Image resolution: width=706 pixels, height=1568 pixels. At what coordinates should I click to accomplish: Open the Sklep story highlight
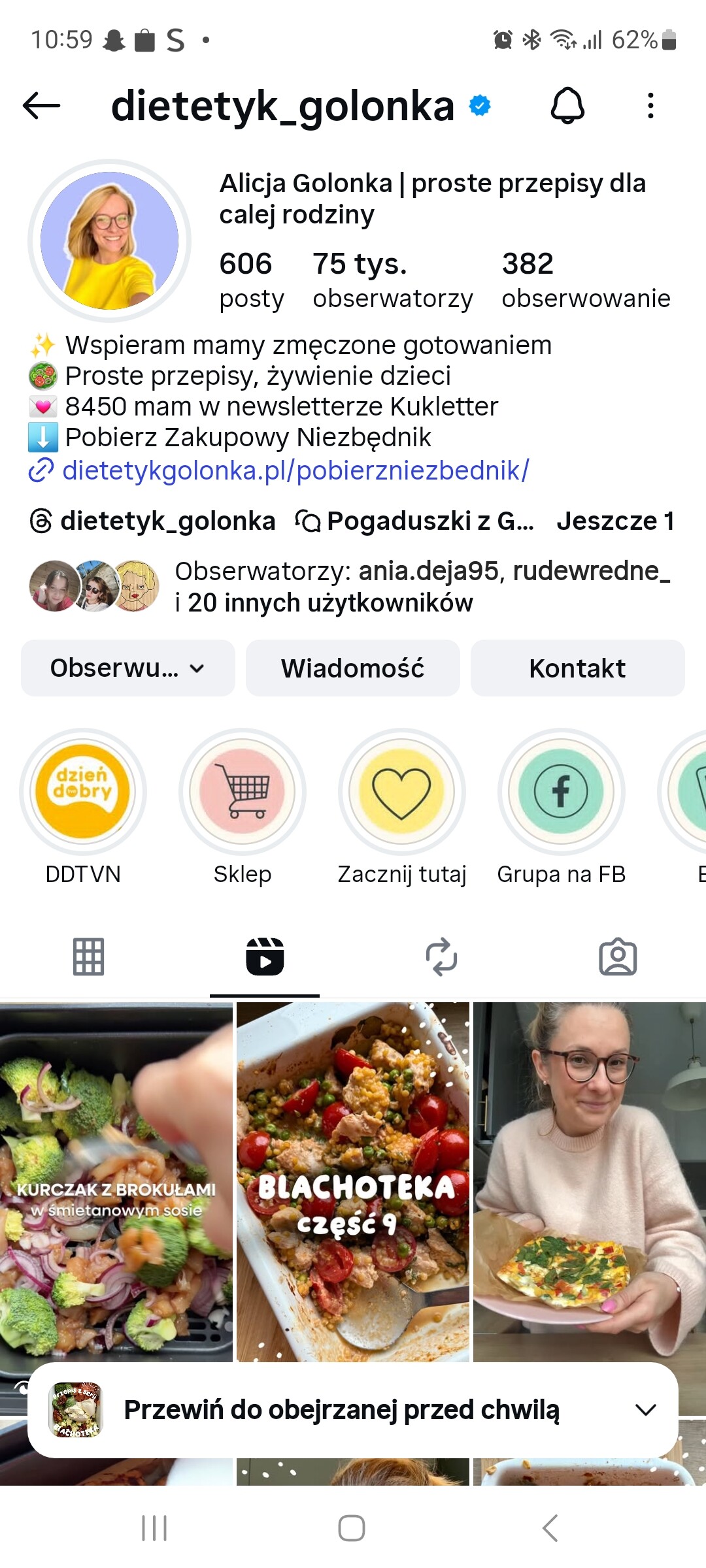click(x=243, y=792)
